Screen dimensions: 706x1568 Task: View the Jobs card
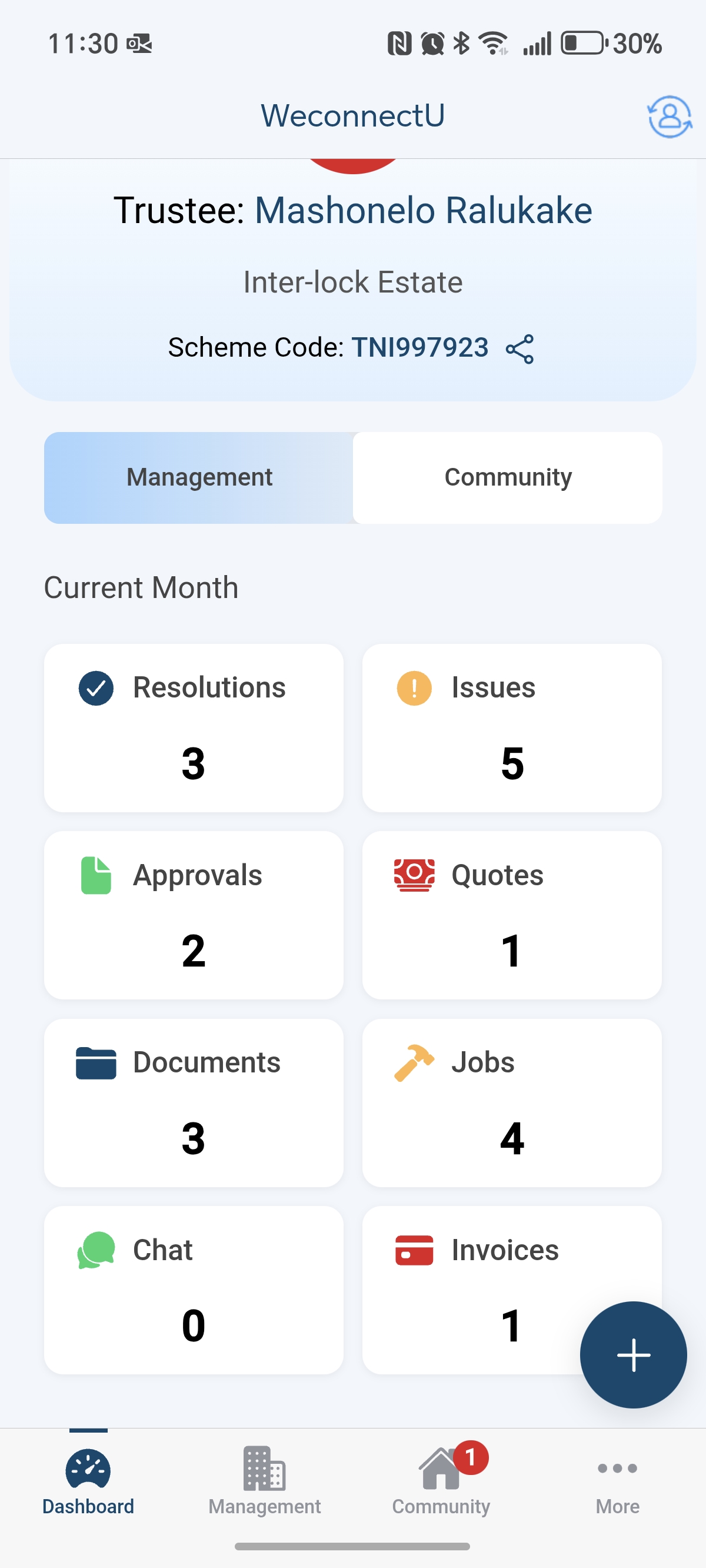[x=511, y=1102]
